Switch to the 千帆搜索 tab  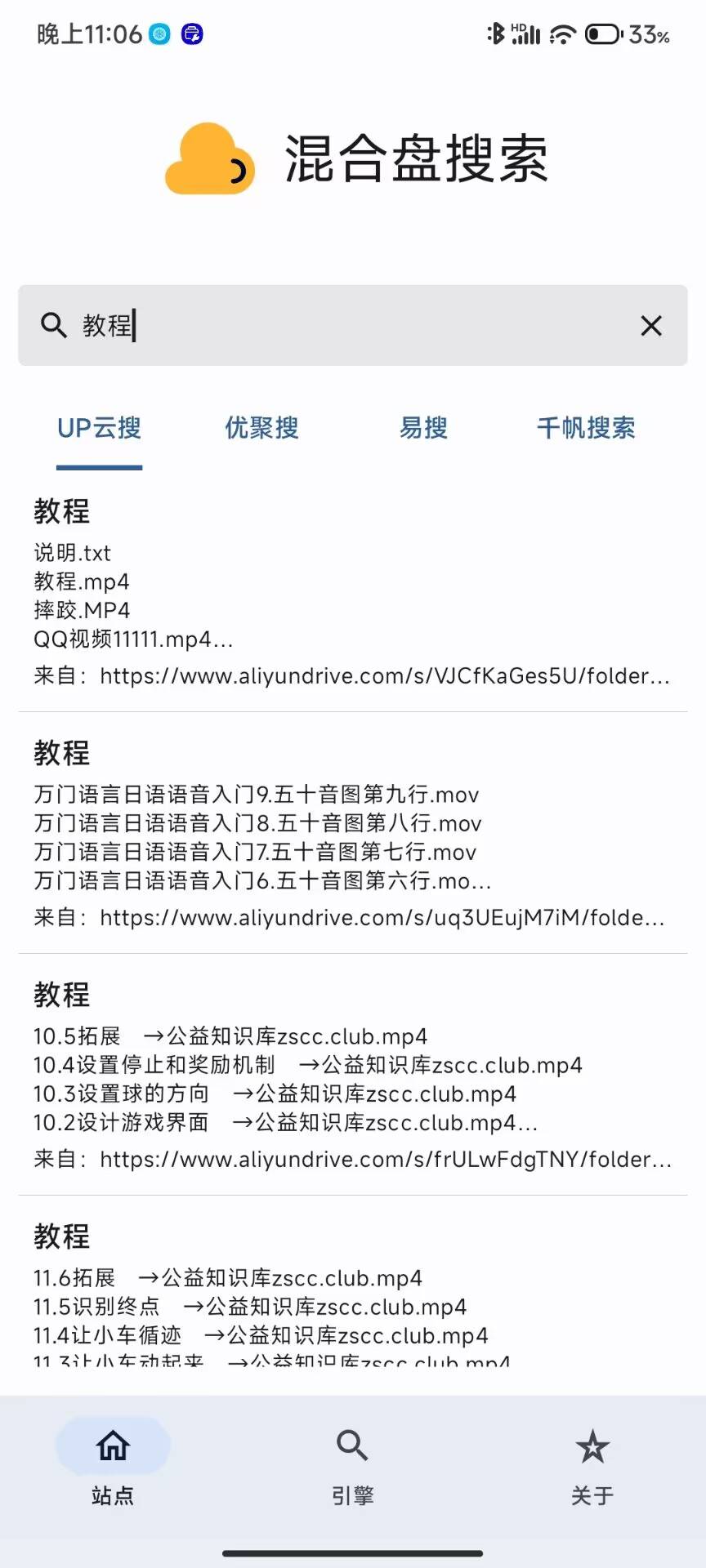click(585, 428)
